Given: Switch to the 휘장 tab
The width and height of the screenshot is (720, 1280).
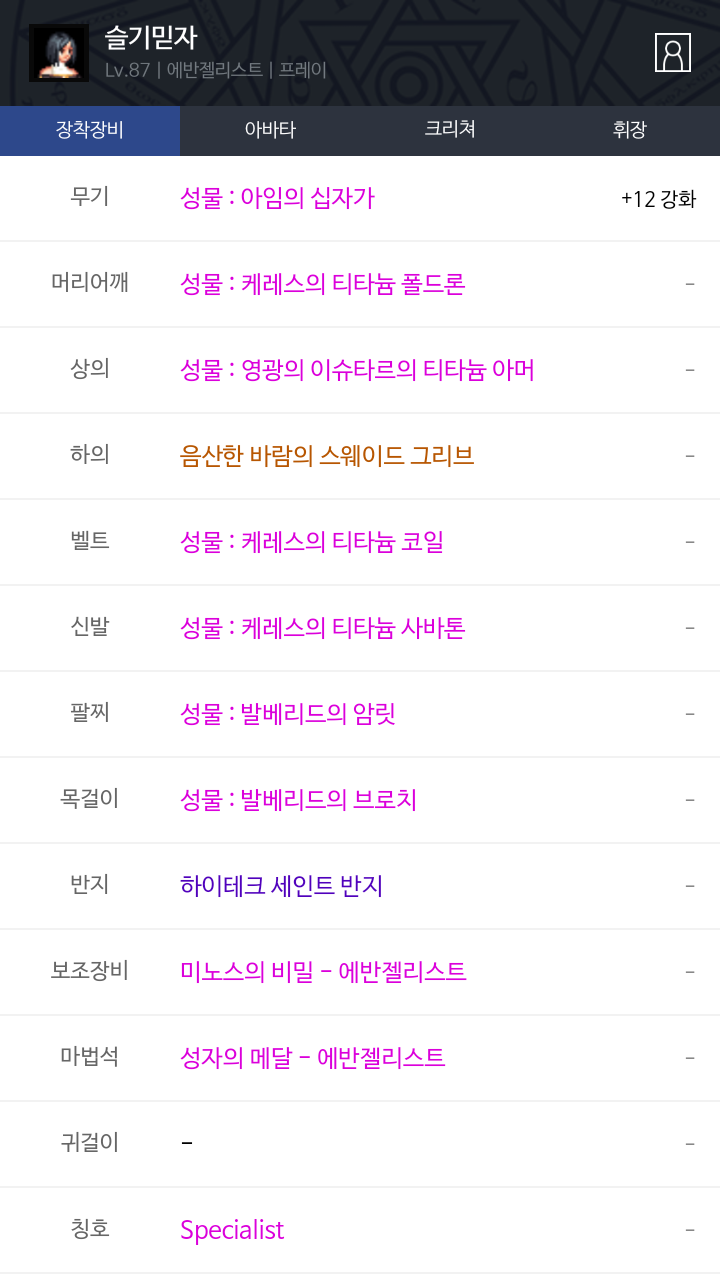Looking at the screenshot, I should tap(630, 131).
